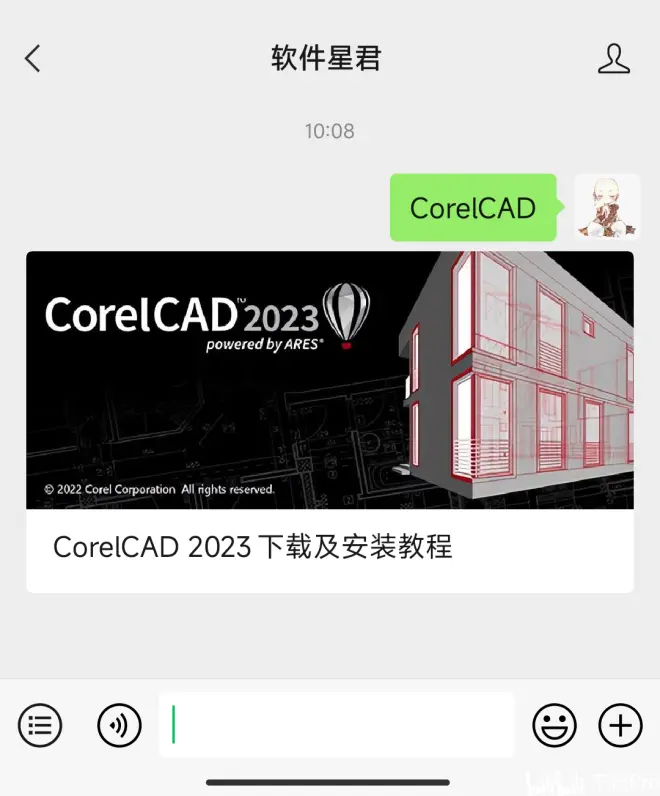Go back from the 软件星君 chat
The height and width of the screenshot is (796, 660).
click(33, 58)
